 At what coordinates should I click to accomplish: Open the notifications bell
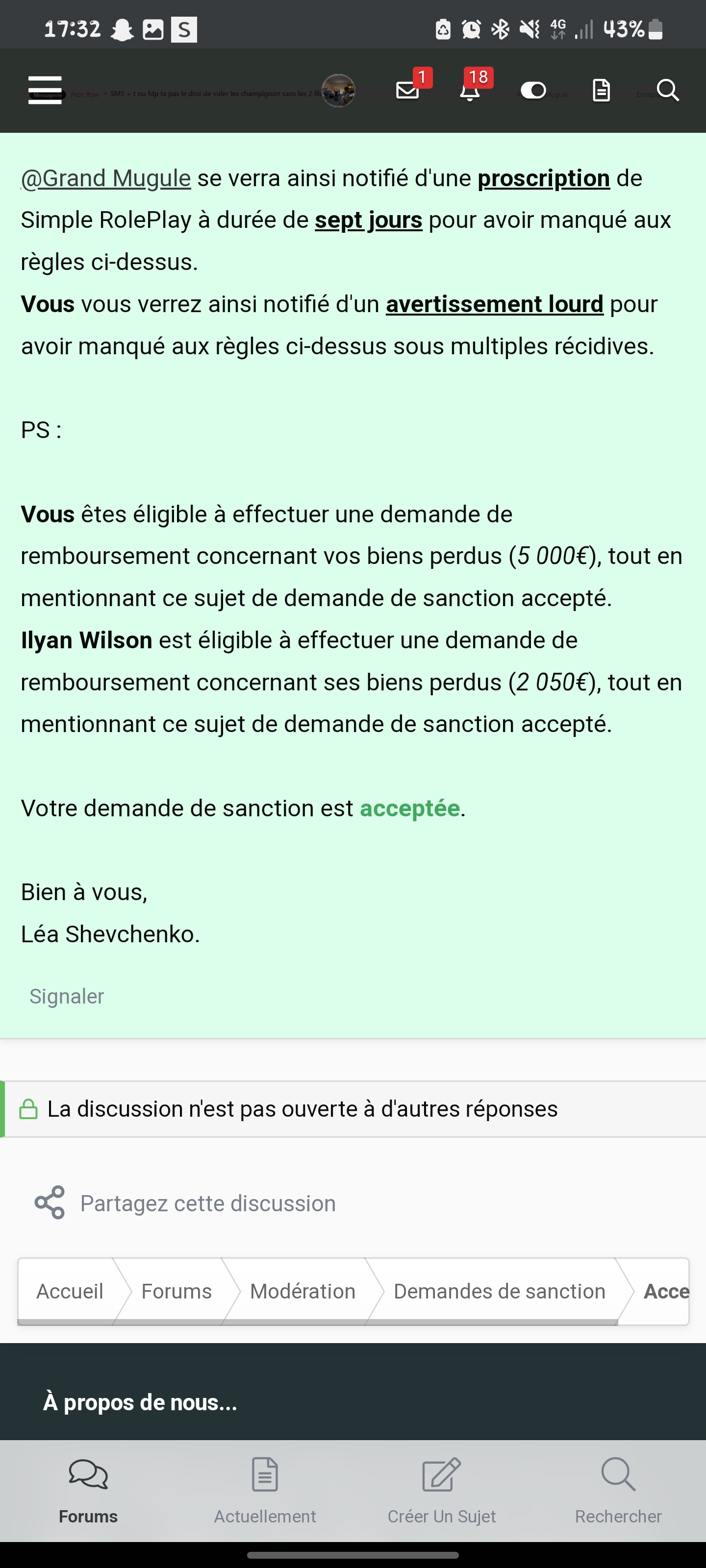coord(470,91)
